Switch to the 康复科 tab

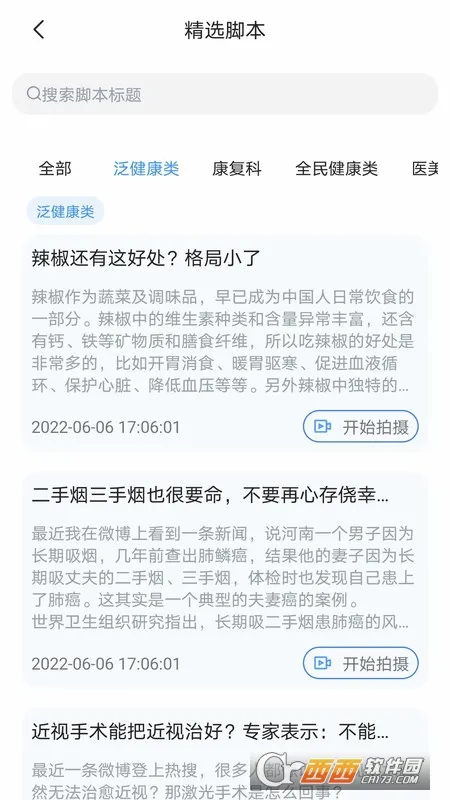pos(237,168)
